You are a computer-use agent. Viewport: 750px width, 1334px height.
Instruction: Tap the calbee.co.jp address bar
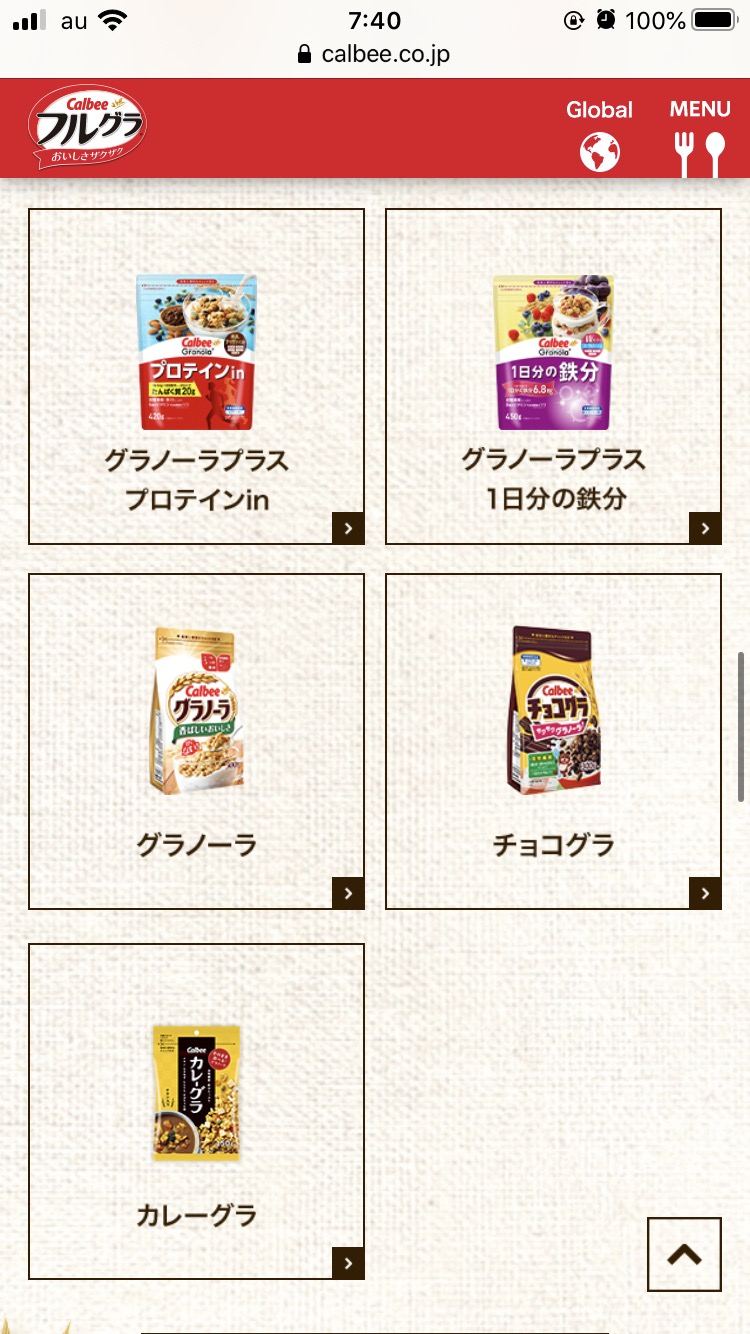pyautogui.click(x=375, y=54)
